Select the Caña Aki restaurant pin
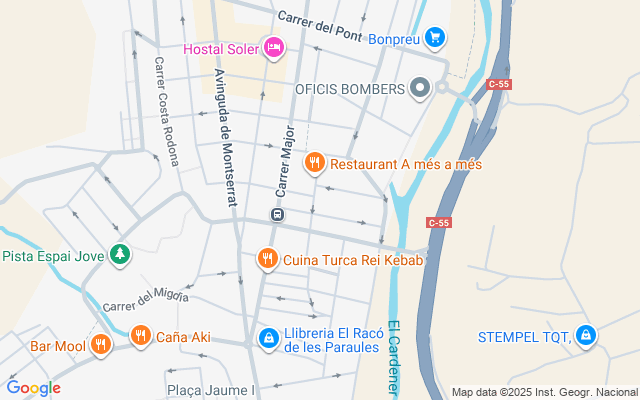Screen dimensions: 640x400 pyautogui.click(x=140, y=335)
